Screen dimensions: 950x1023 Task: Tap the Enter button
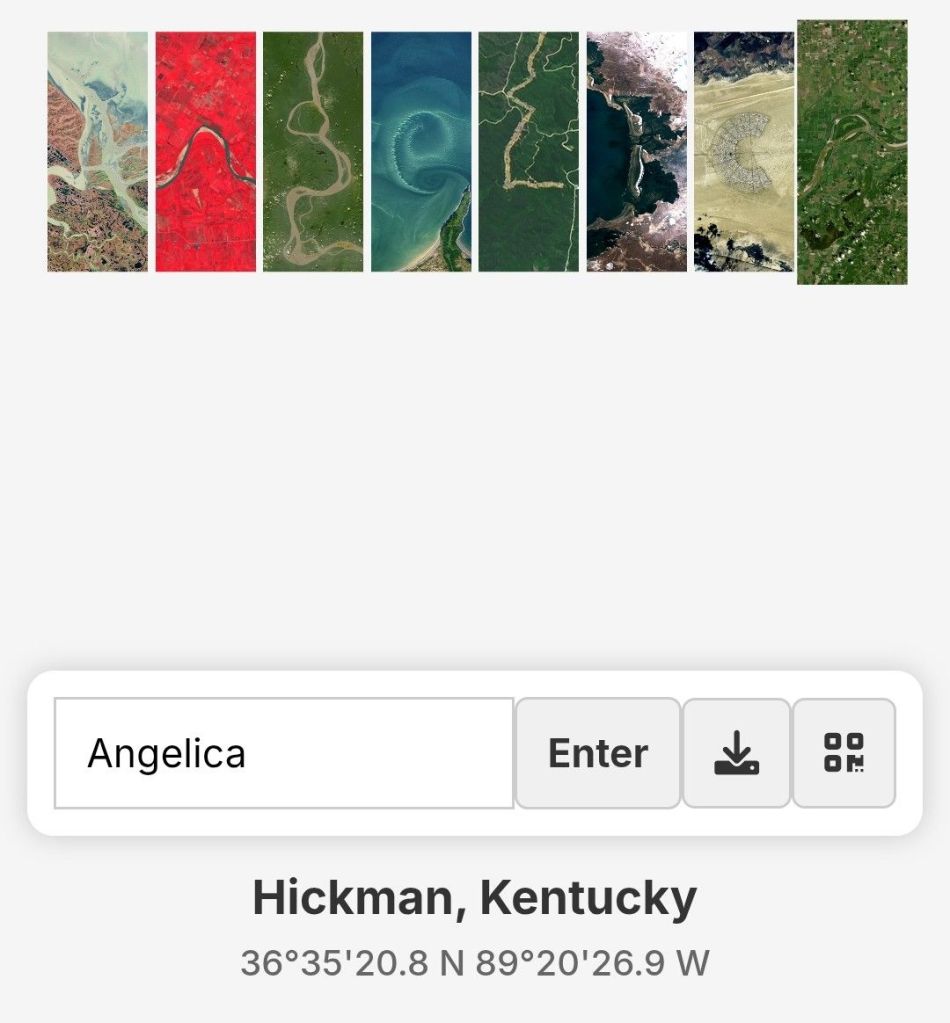(x=598, y=753)
